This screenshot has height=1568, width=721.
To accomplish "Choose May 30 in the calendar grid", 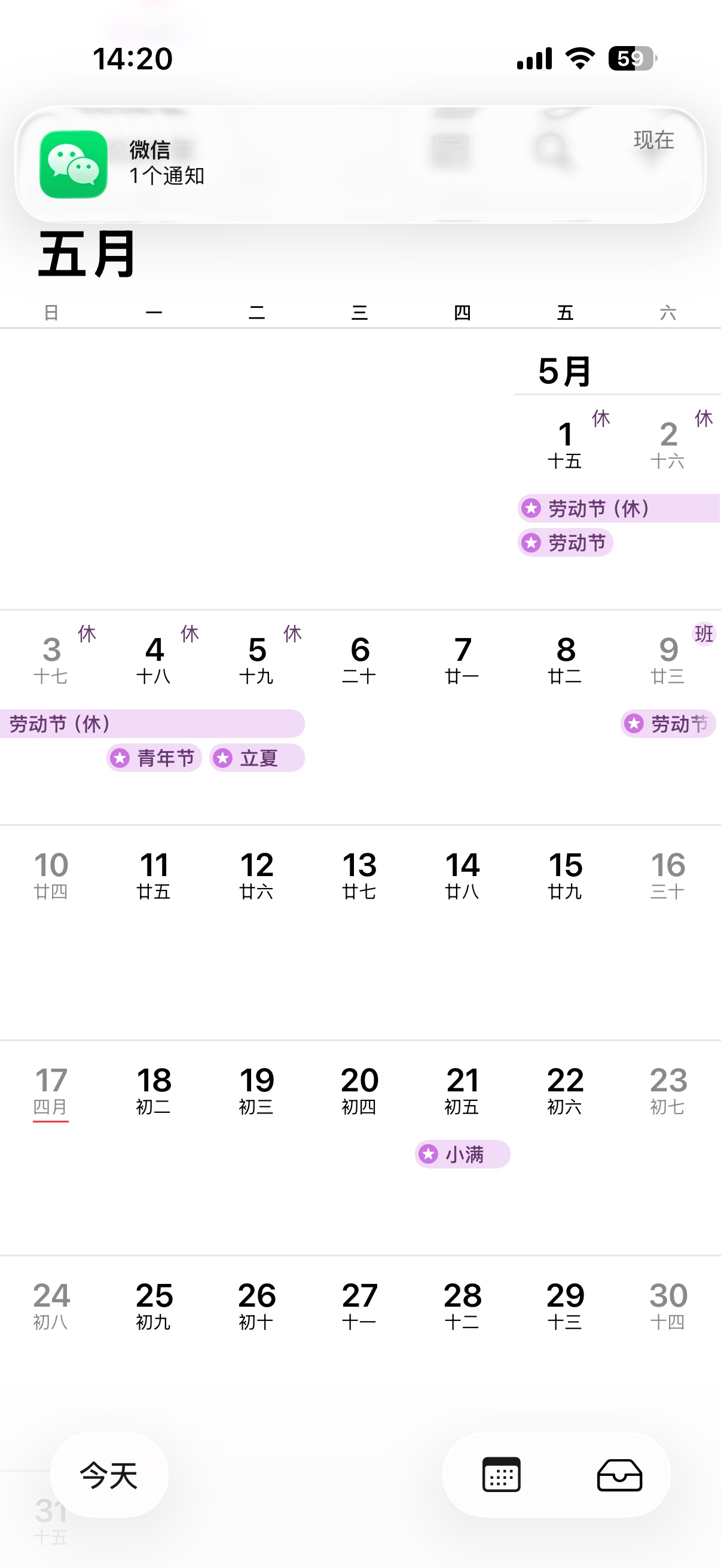I will pyautogui.click(x=668, y=1305).
